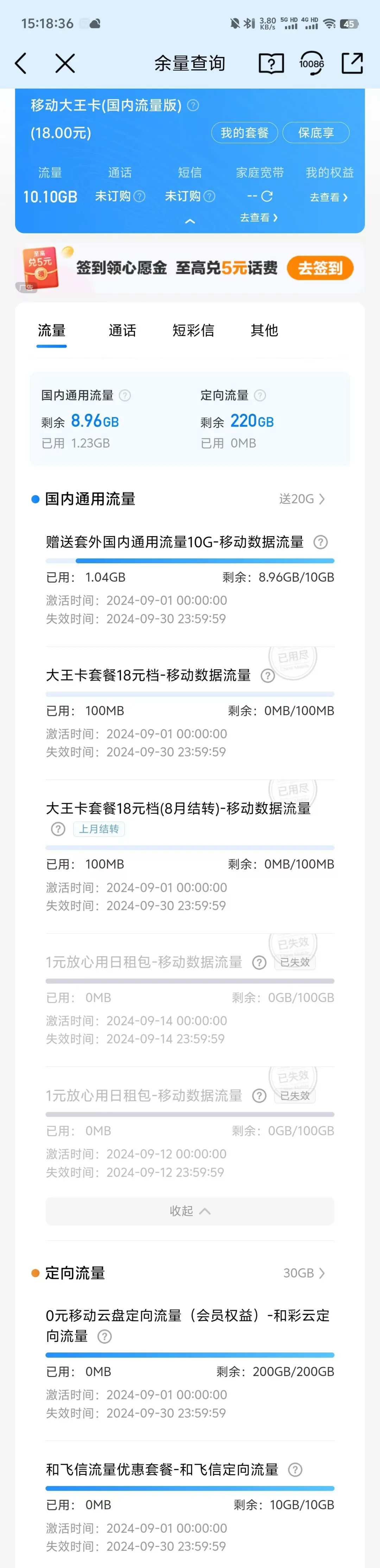
Task: Select the 流量 tab
Action: pyautogui.click(x=51, y=330)
